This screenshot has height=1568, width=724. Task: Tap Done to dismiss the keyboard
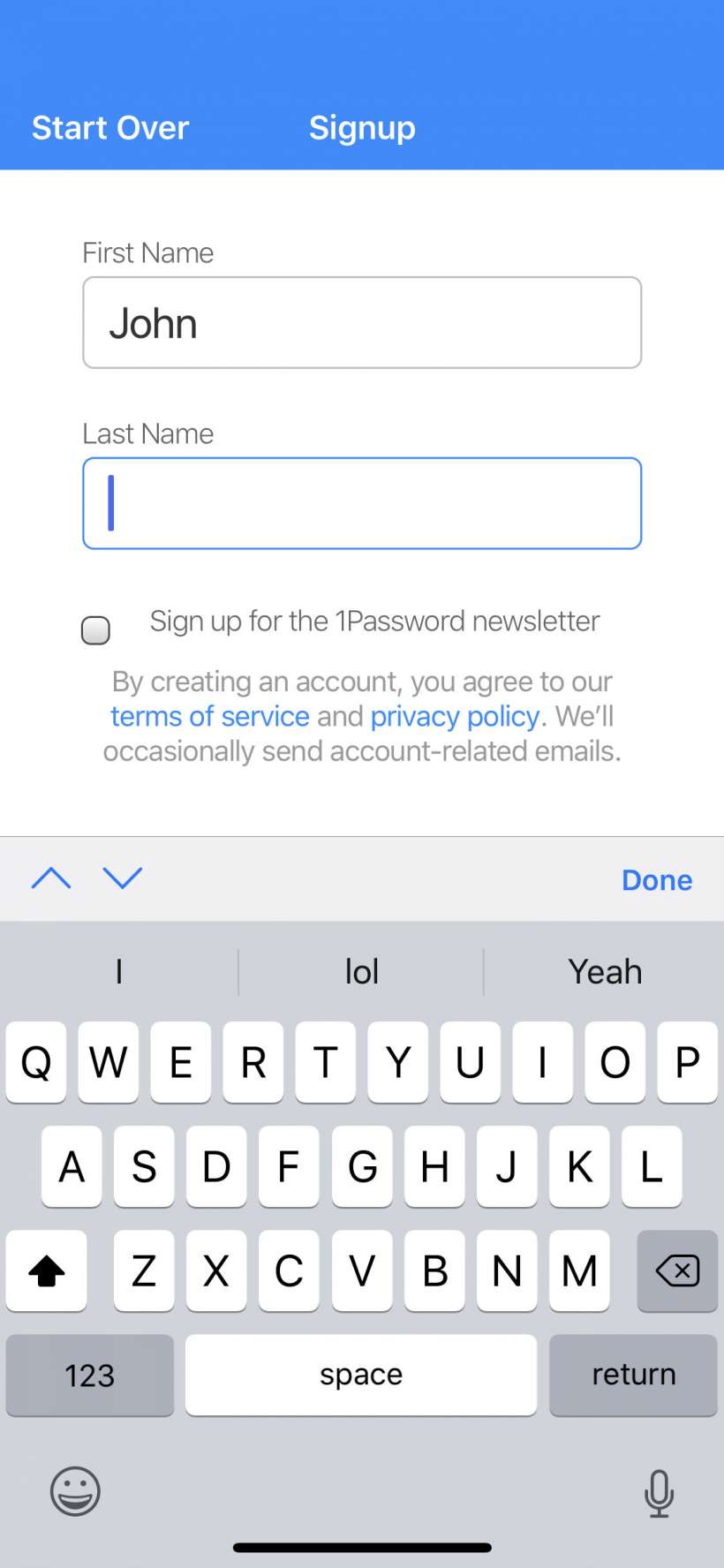click(x=656, y=880)
